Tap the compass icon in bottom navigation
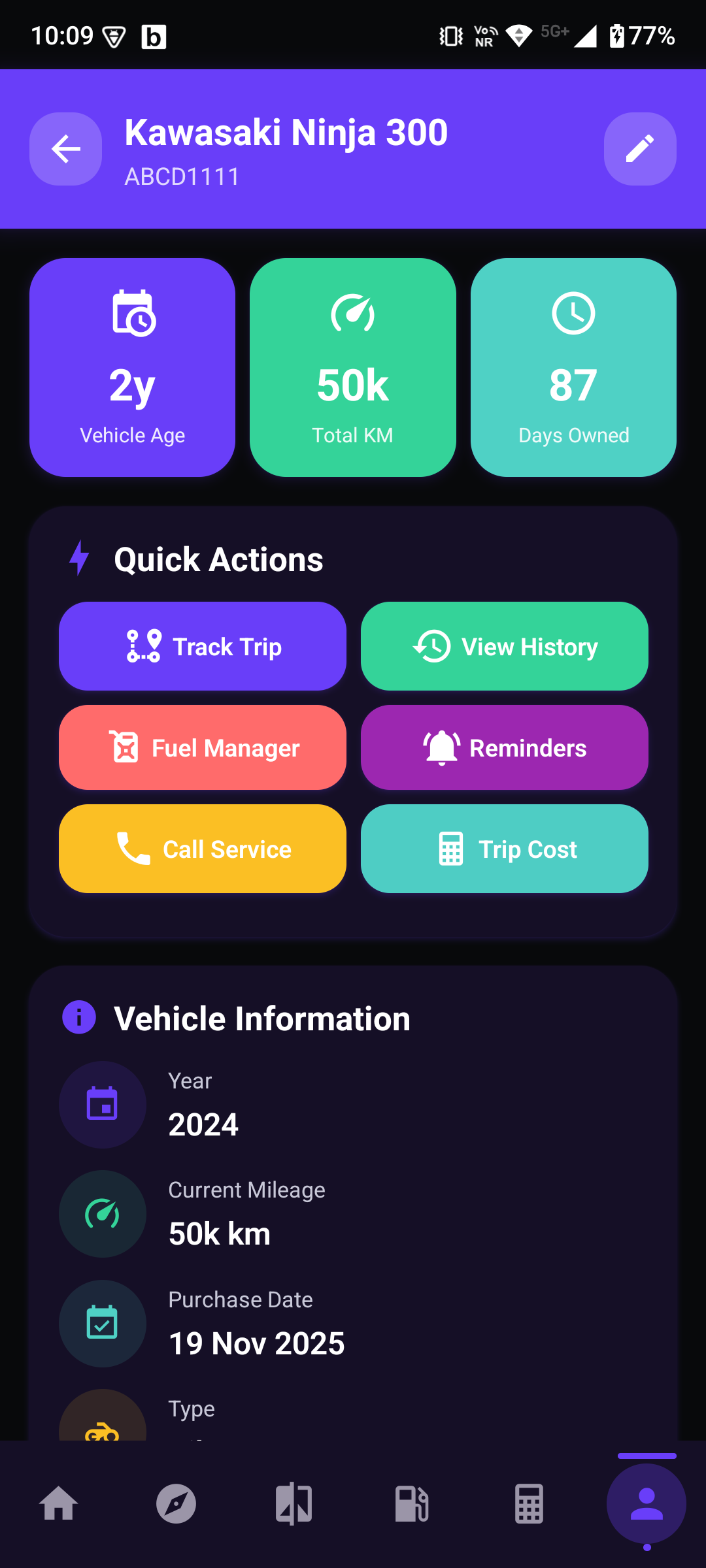Screen dimensions: 706x1568 click(x=176, y=1503)
